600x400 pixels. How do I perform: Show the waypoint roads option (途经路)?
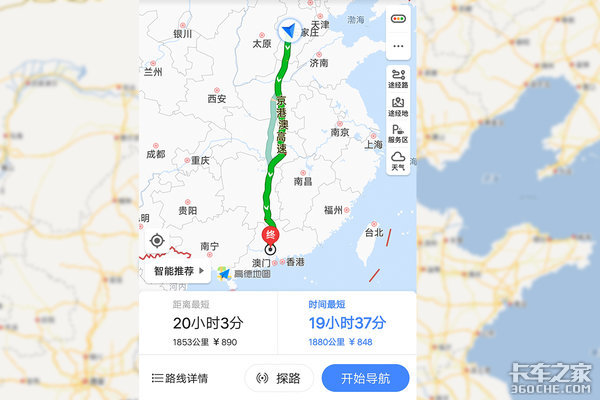click(x=398, y=79)
